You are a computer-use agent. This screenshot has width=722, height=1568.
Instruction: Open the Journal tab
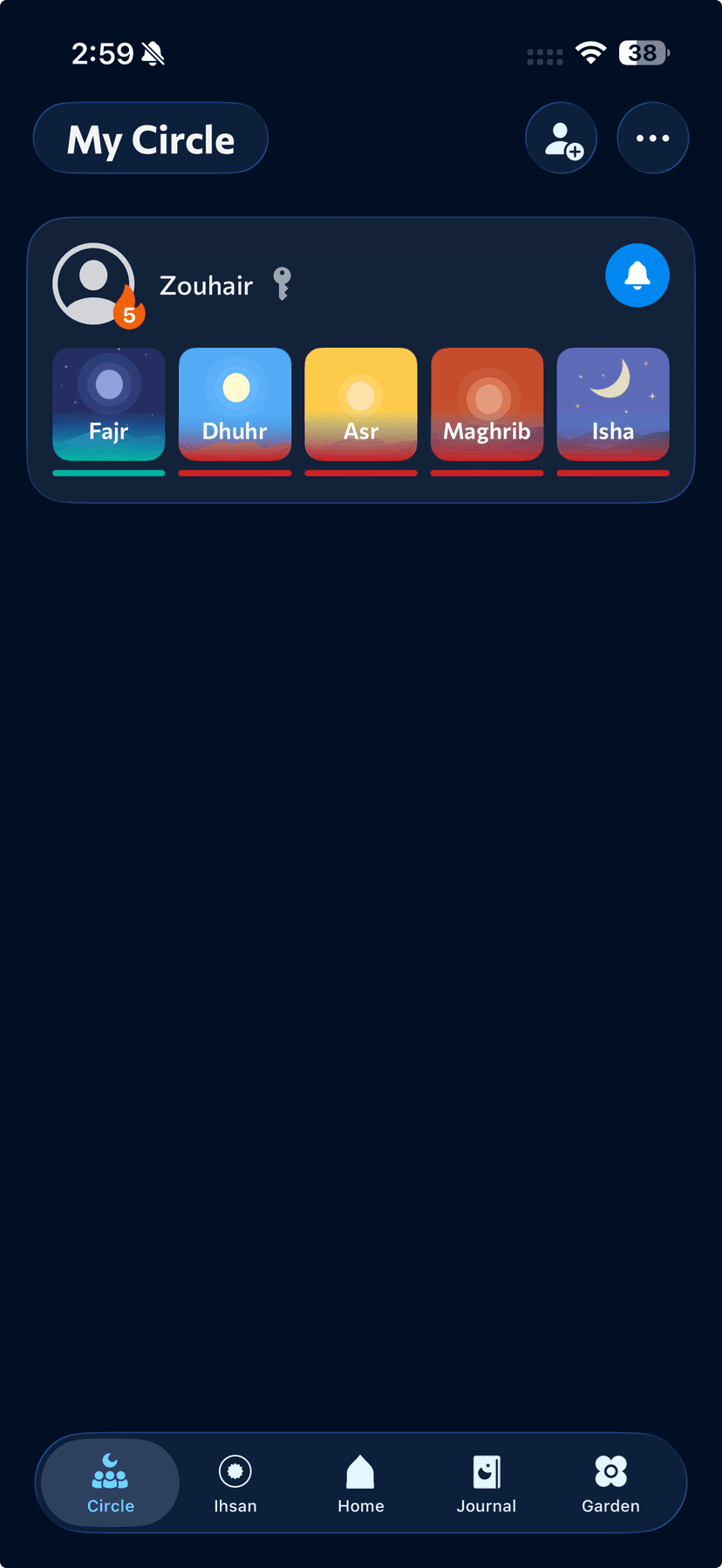487,1483
